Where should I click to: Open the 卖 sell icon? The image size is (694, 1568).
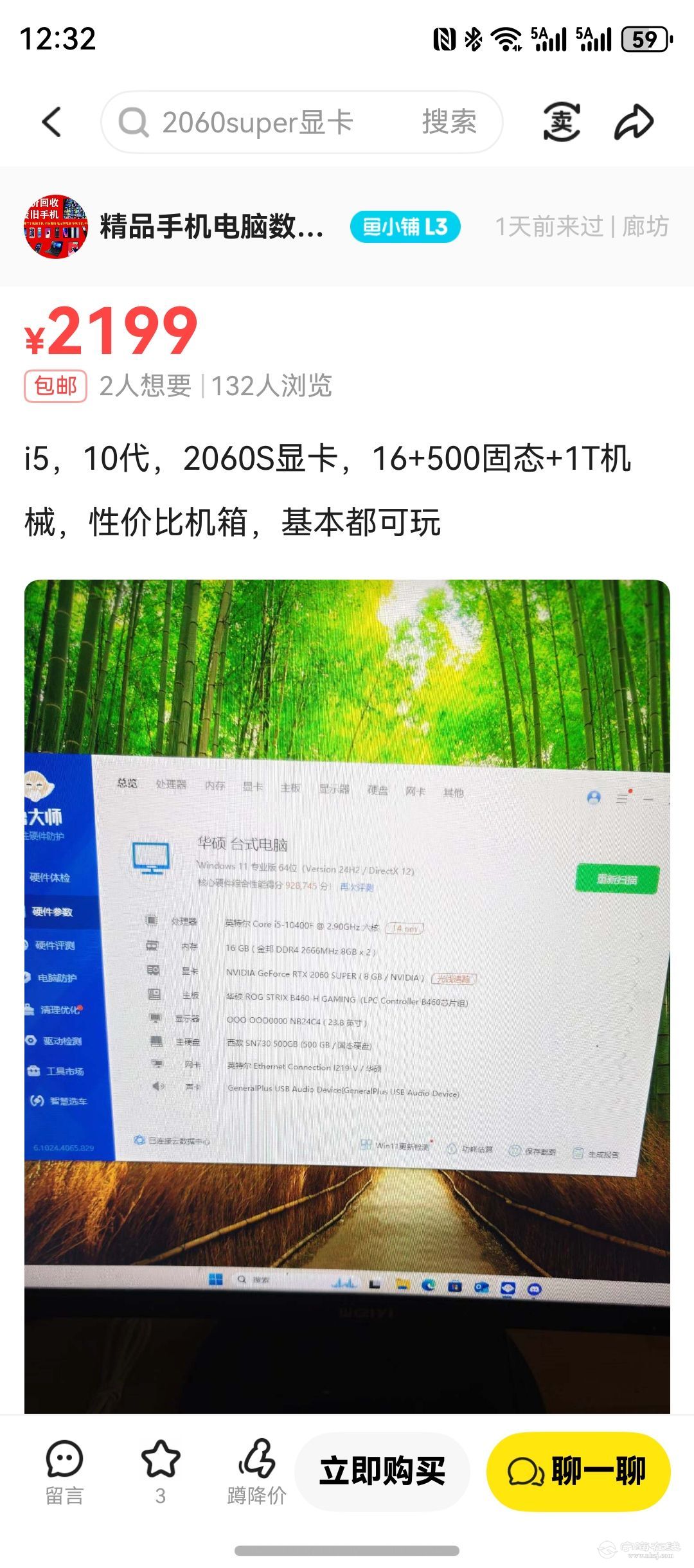[x=561, y=122]
